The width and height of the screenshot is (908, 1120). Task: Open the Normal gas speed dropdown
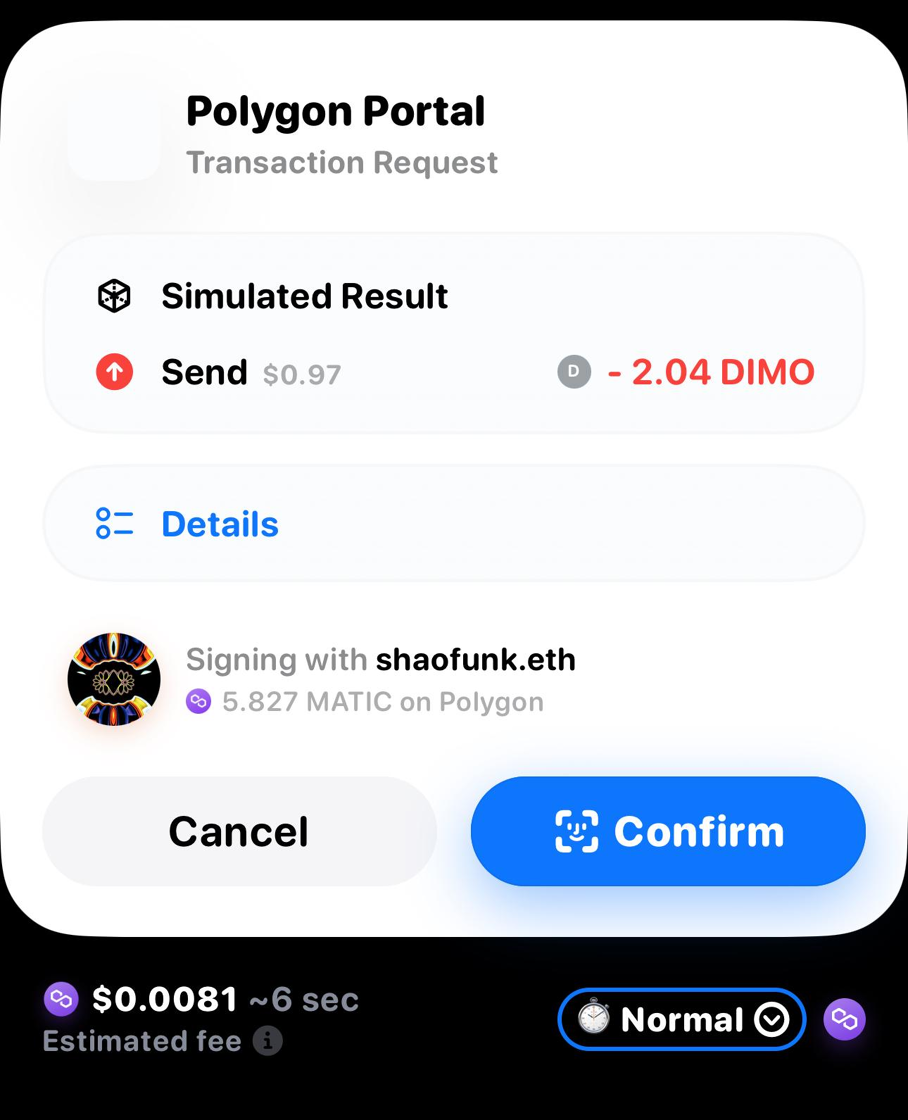(x=681, y=1019)
